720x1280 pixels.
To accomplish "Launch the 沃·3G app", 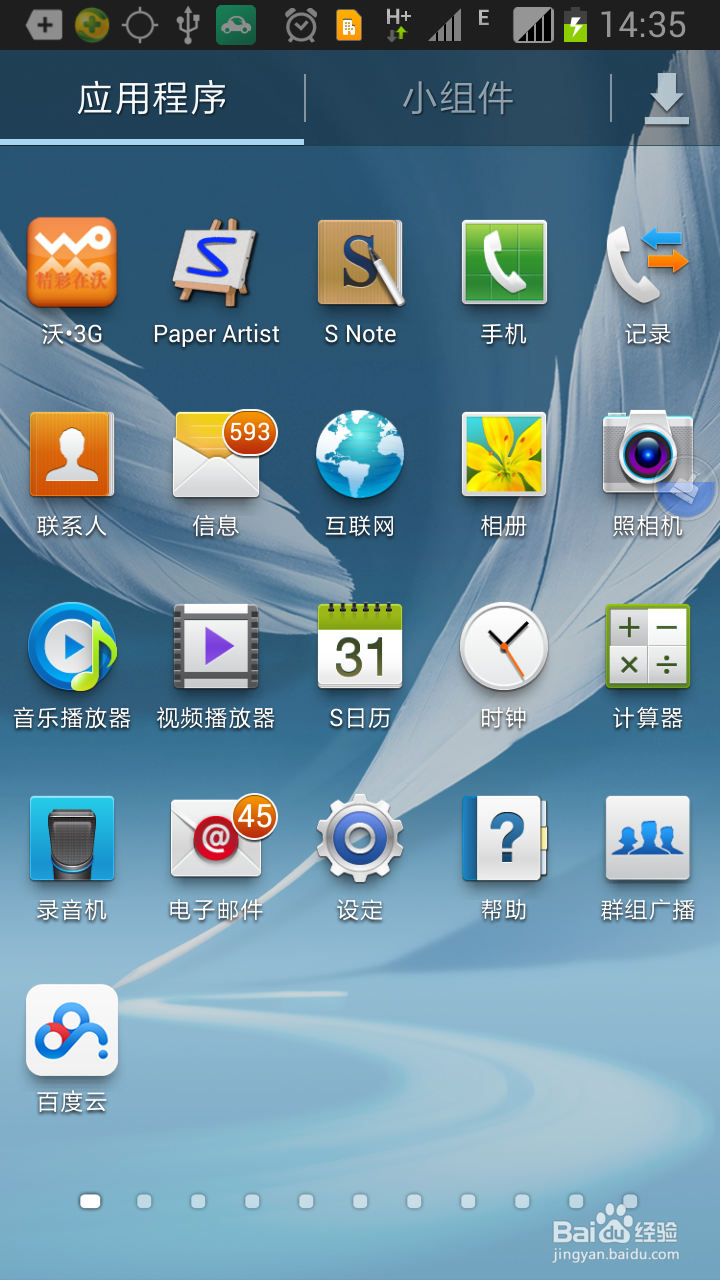I will 72,263.
